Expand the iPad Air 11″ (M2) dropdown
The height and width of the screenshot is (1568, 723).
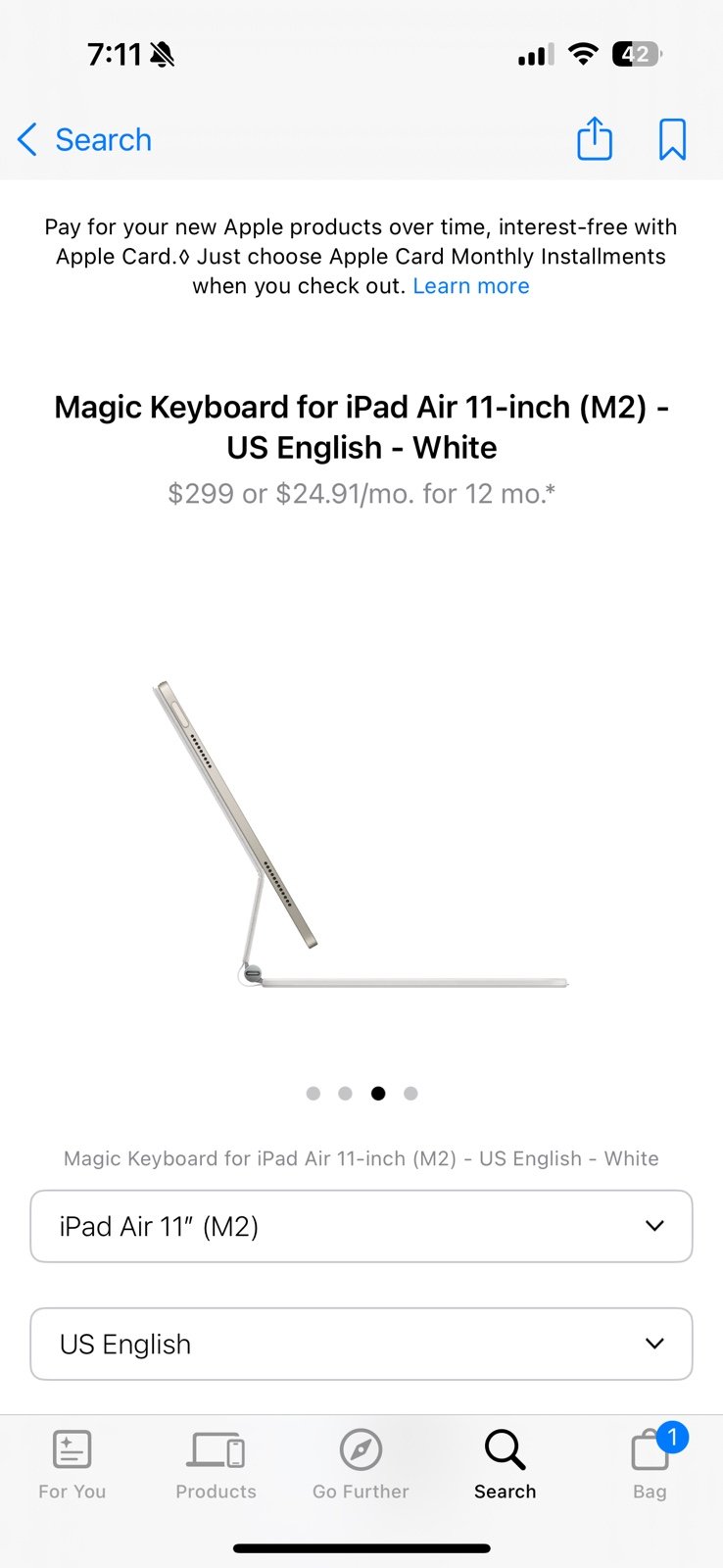361,1226
